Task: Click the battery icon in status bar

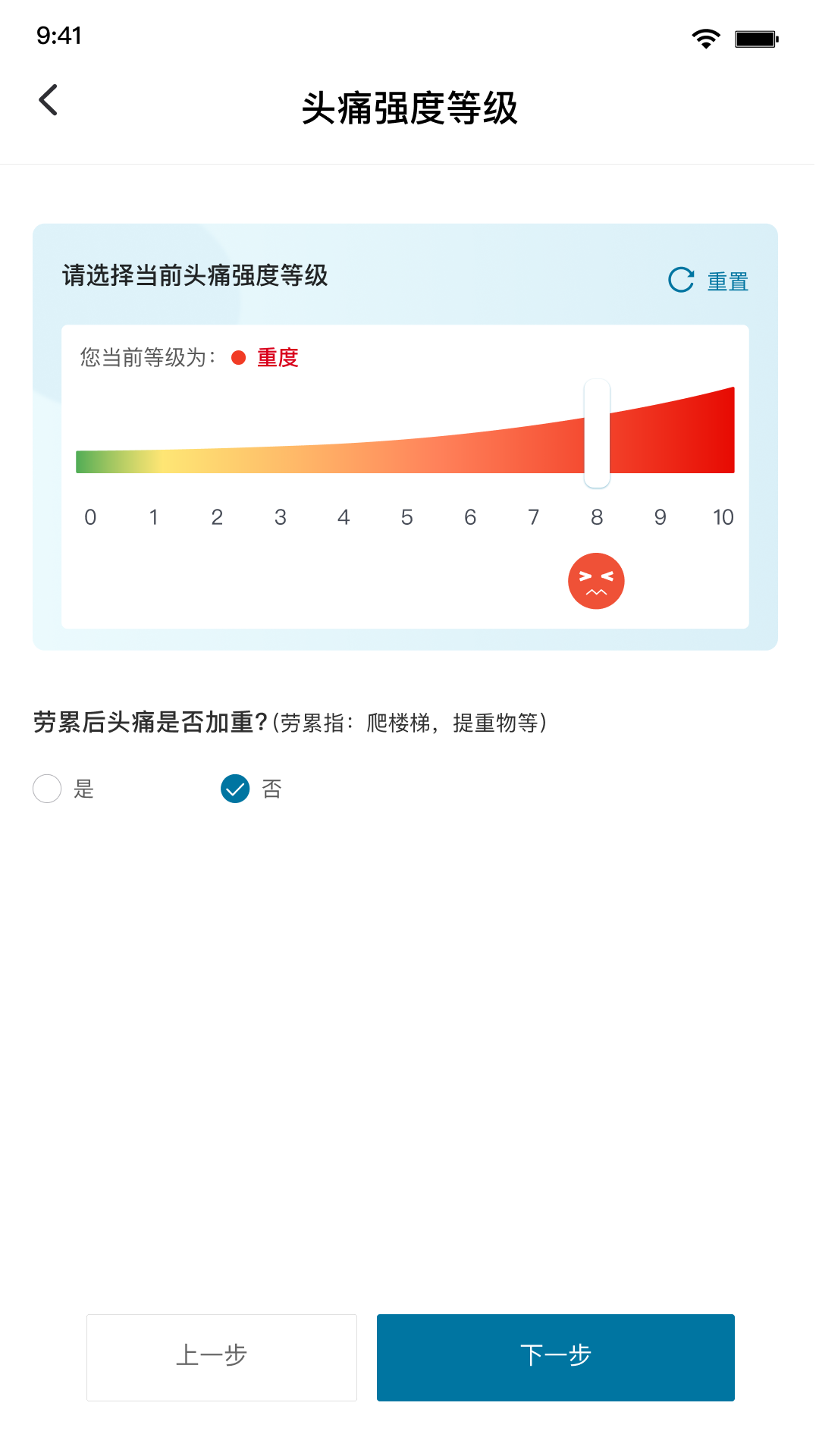Action: 756,37
